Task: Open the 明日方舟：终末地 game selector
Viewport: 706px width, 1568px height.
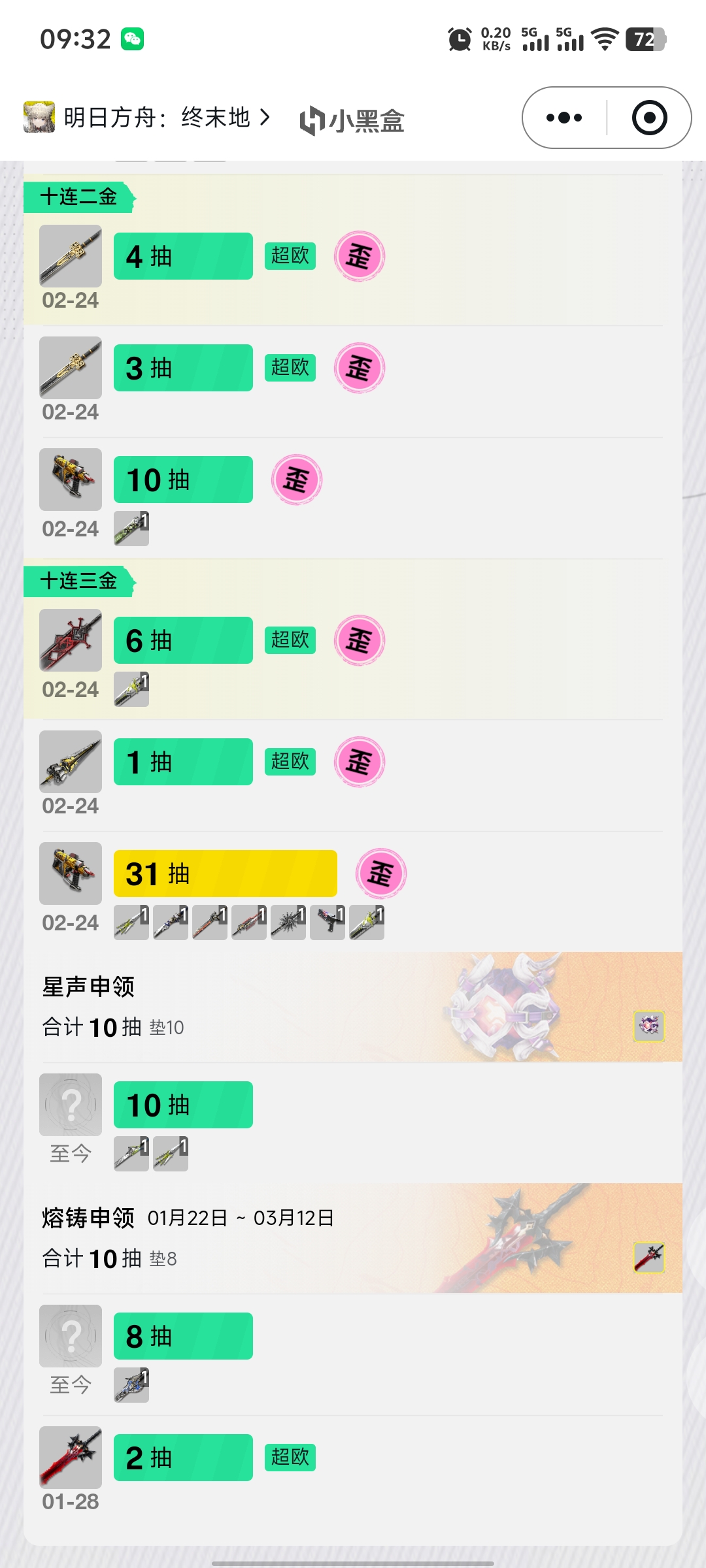Action: pos(148,118)
